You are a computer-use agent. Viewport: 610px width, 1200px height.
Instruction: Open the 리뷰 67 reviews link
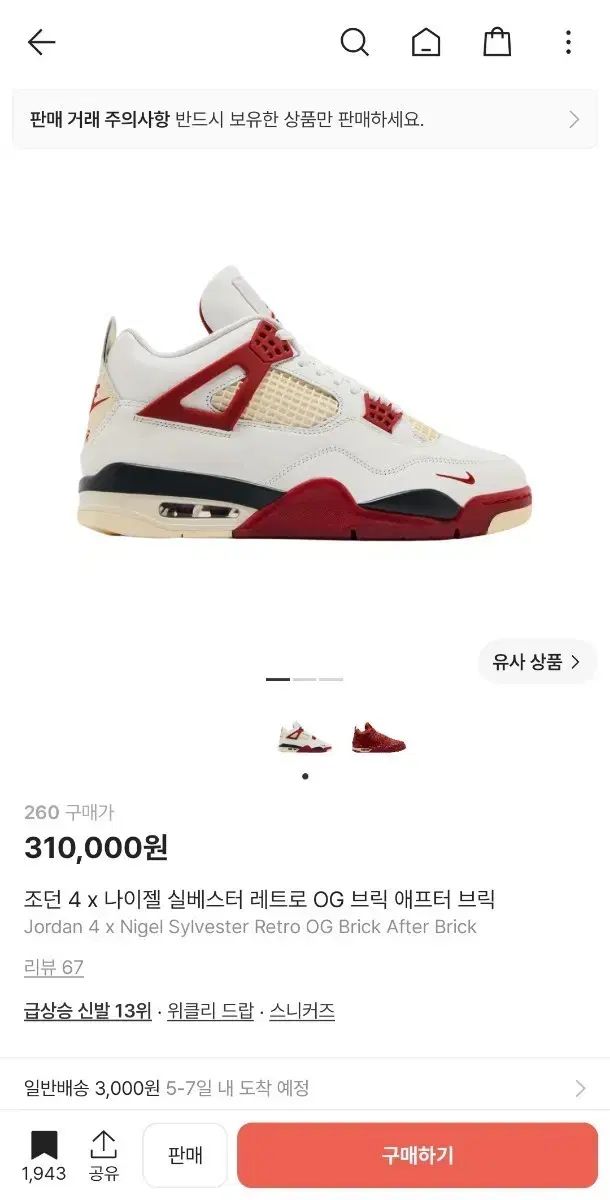(x=54, y=968)
